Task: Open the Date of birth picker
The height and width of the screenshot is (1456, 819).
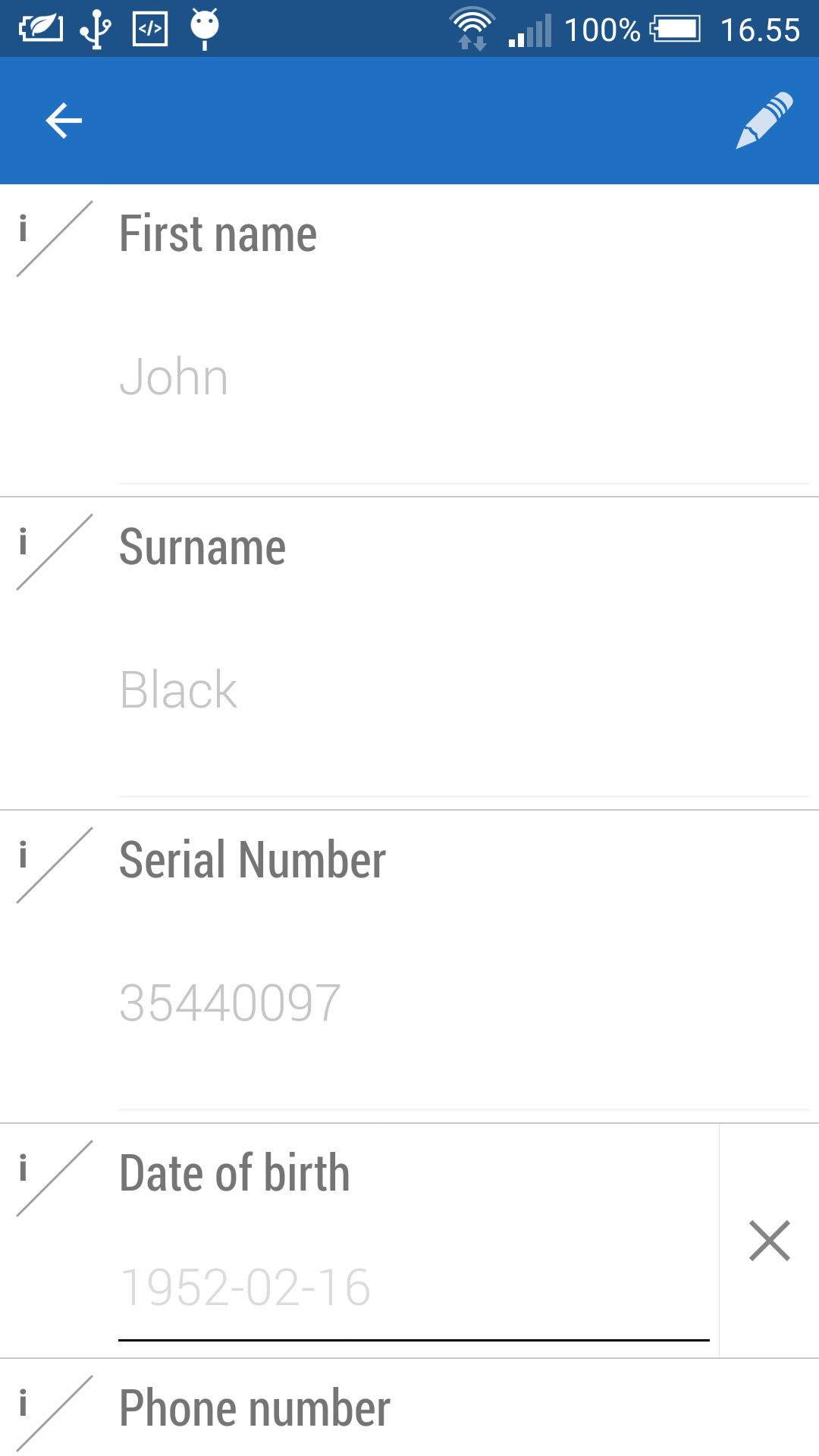Action: 413,1287
